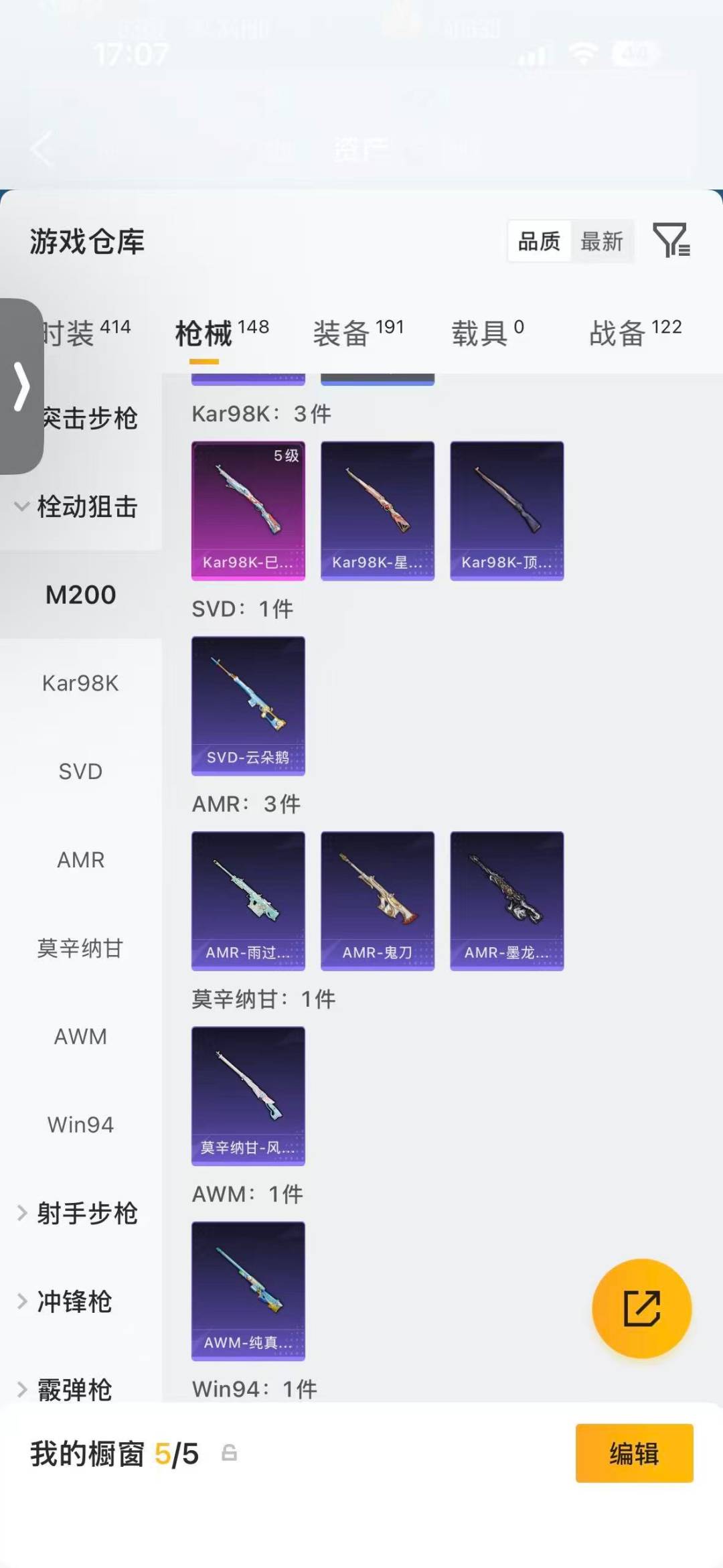Go back using the top-left arrow
Image resolution: width=723 pixels, height=1568 pixels.
click(42, 149)
